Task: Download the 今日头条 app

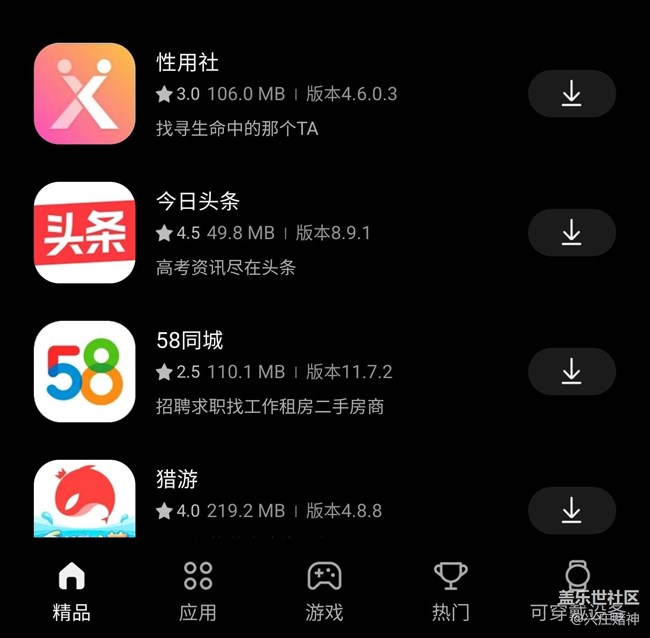Action: point(571,233)
